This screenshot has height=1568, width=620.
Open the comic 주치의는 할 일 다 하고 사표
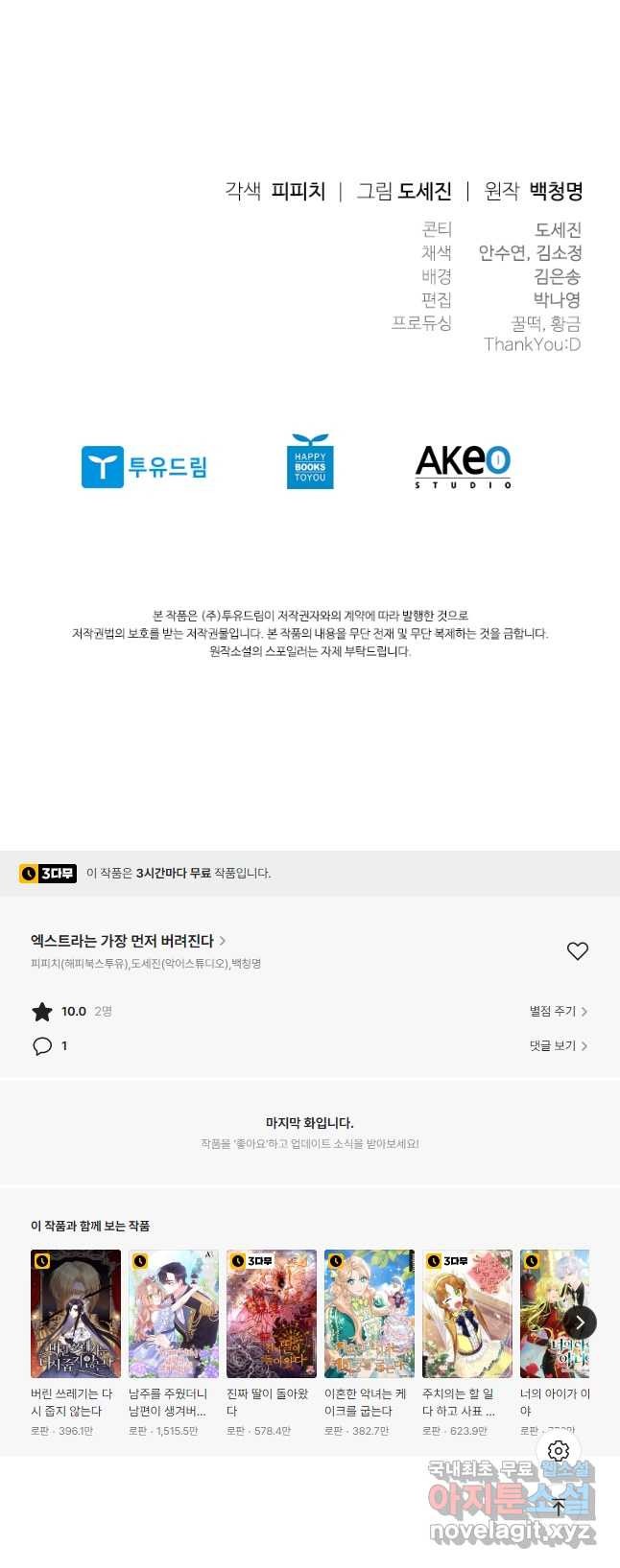(467, 1313)
